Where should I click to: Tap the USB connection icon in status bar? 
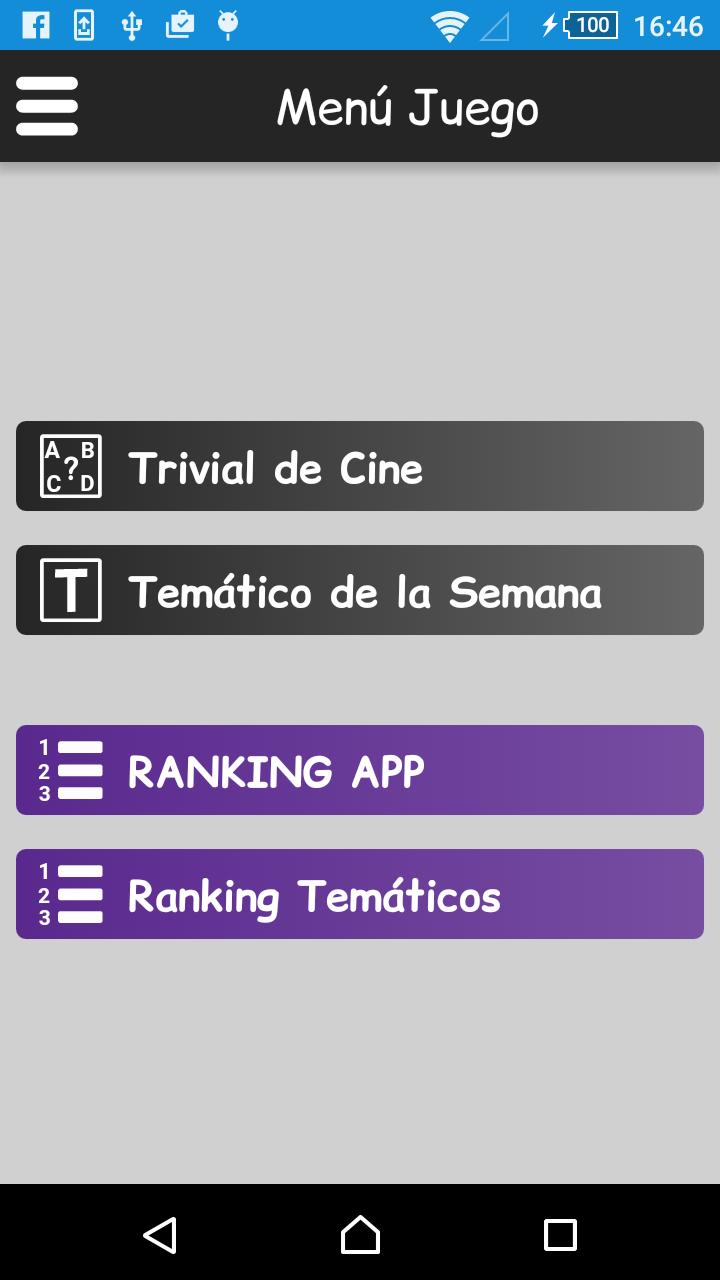tap(133, 24)
